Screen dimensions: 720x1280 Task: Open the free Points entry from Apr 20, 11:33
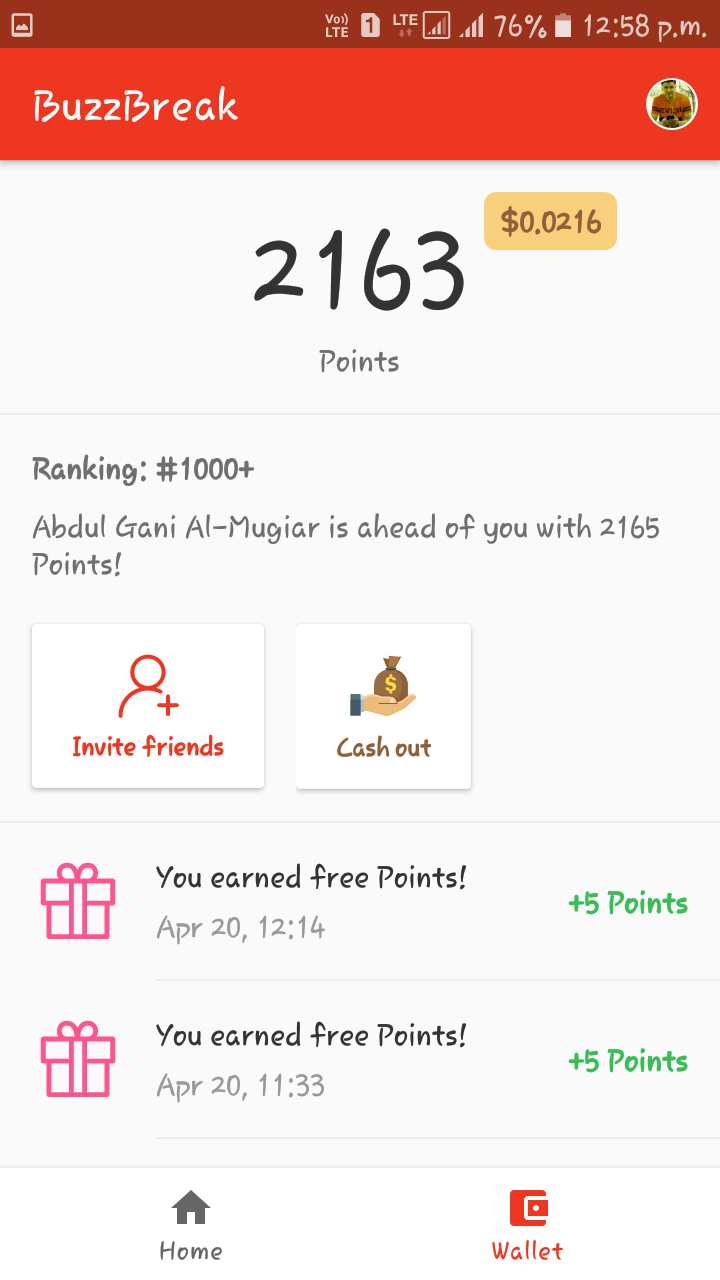click(360, 1060)
